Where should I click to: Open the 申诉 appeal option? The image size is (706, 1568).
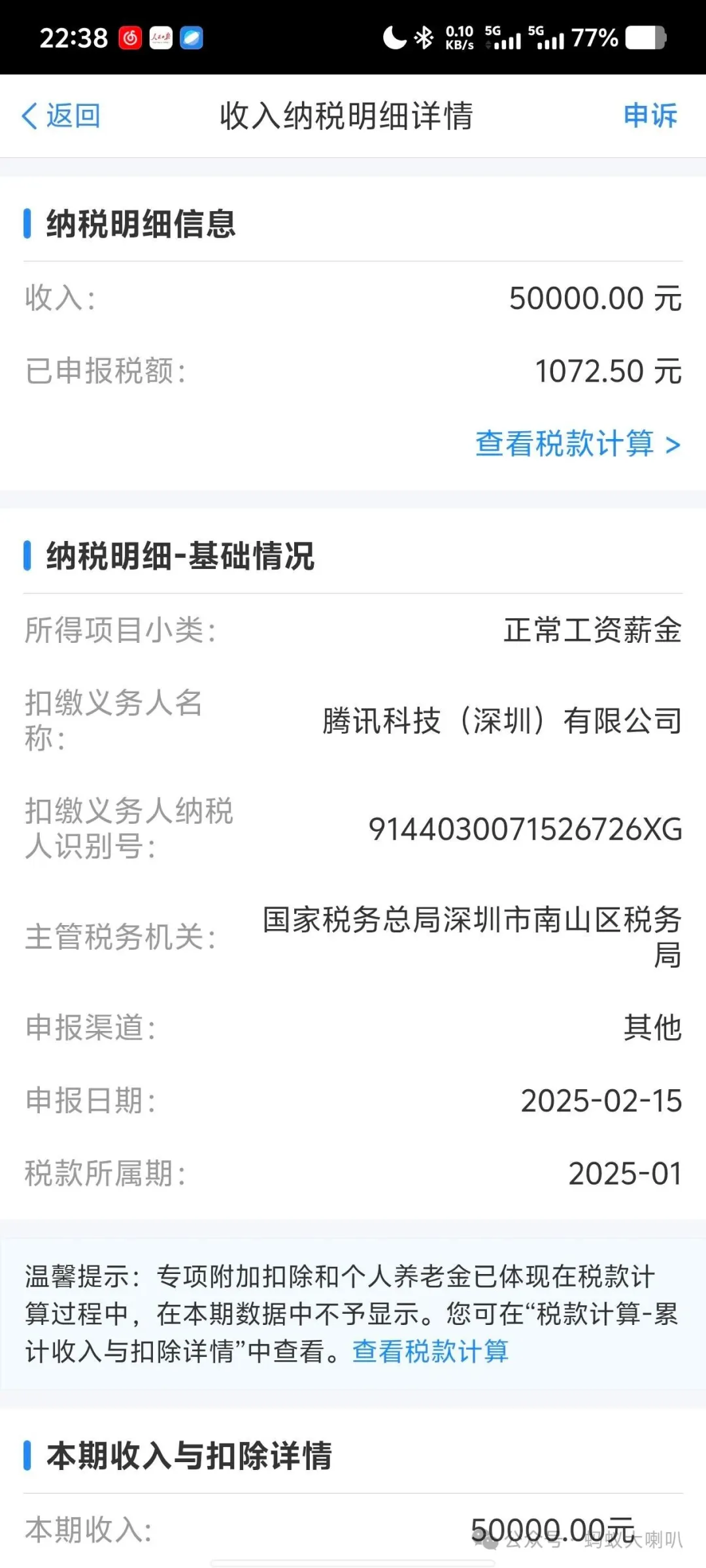click(x=649, y=116)
